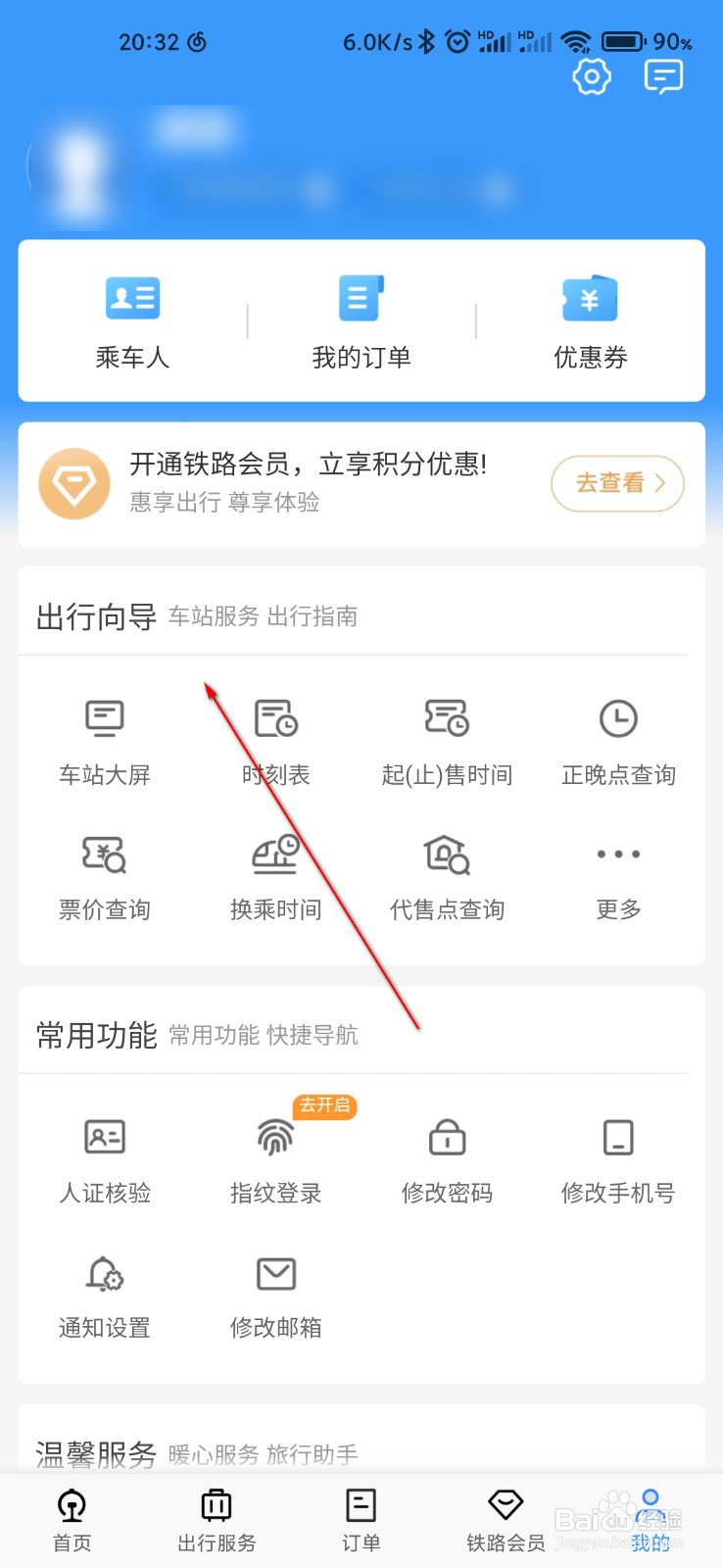Tap 去查看 to view membership benefits

[617, 483]
